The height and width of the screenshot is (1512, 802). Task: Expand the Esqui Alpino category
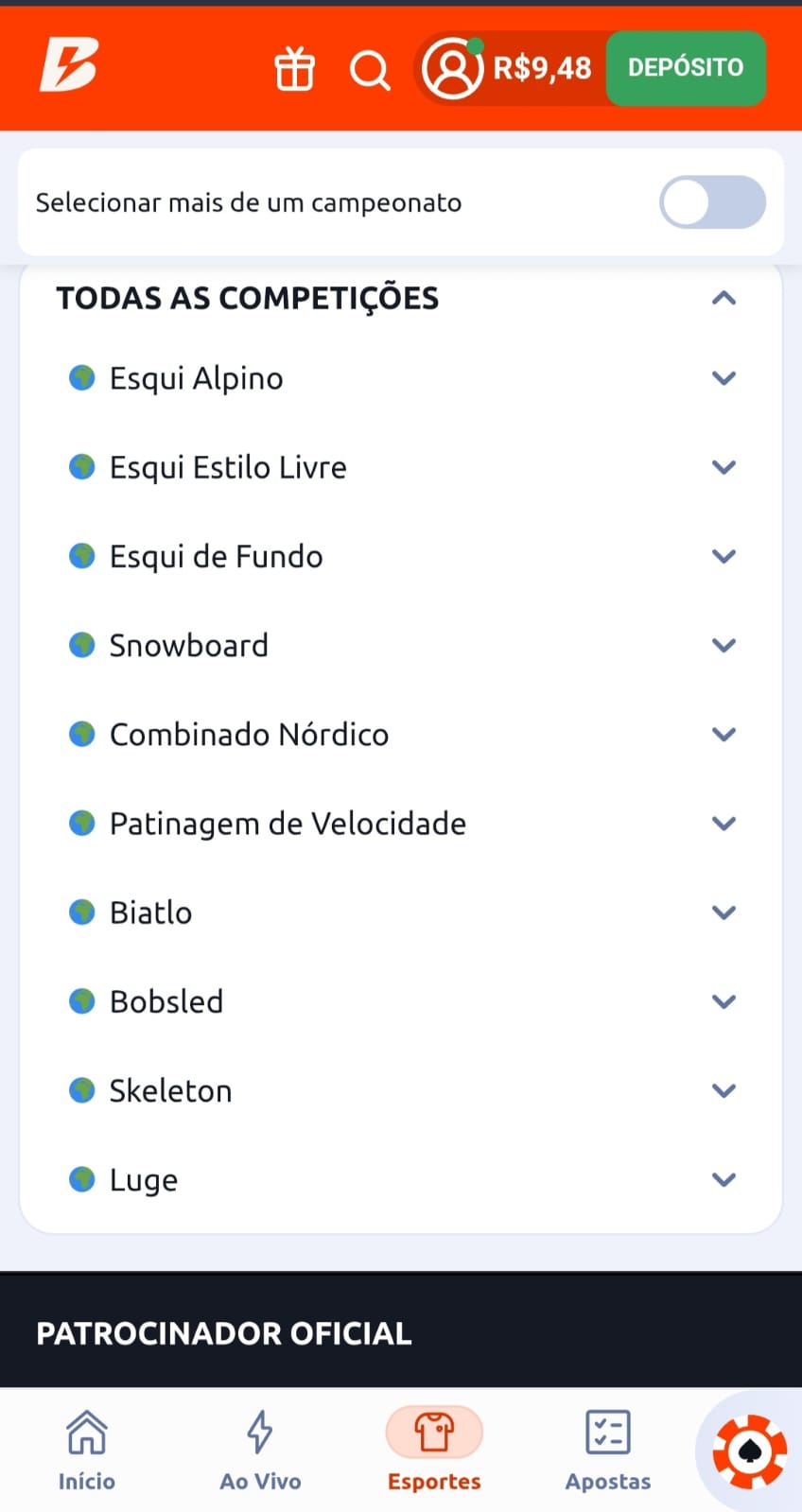click(x=724, y=377)
